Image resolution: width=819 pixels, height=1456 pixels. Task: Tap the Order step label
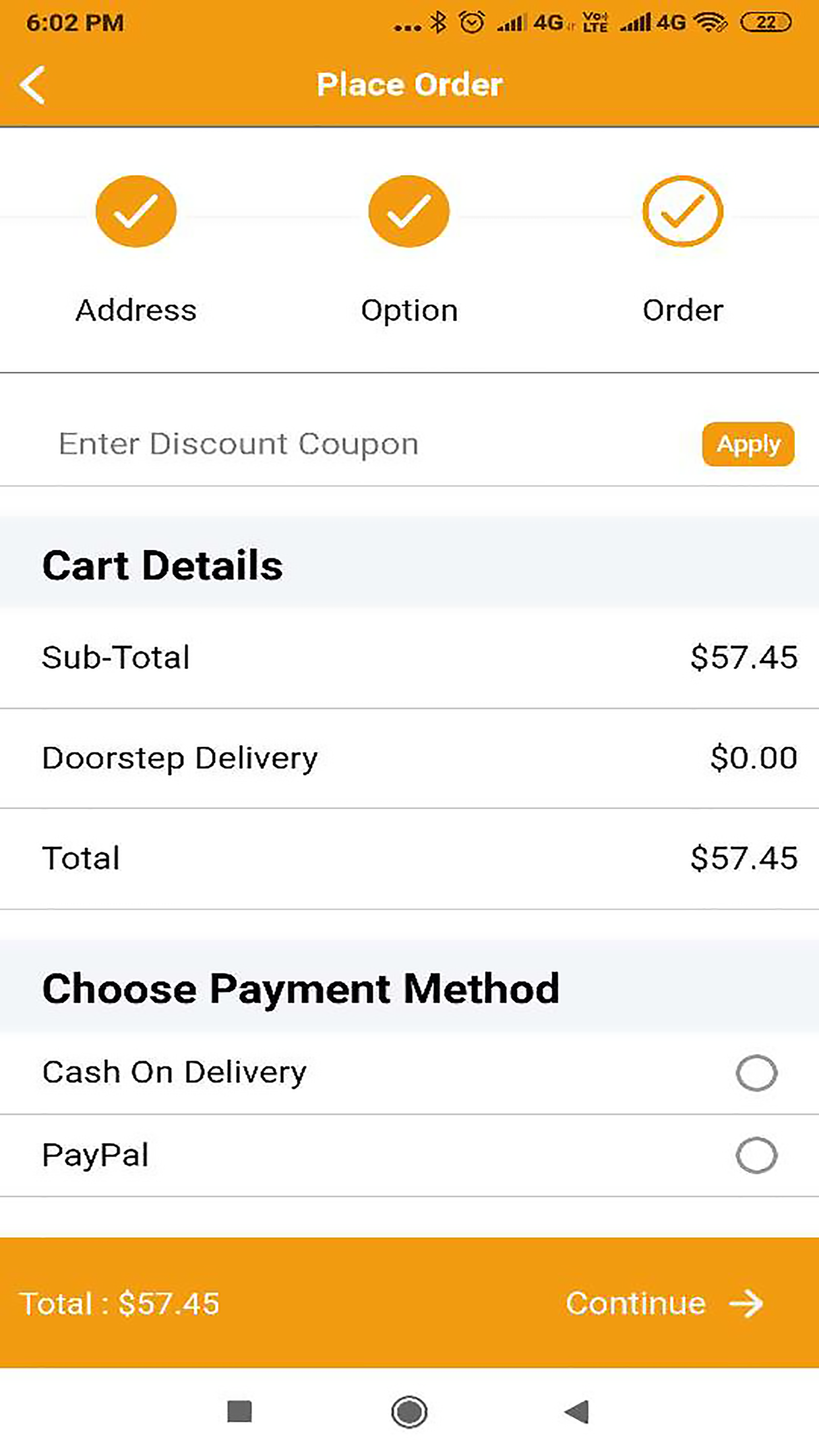(682, 309)
